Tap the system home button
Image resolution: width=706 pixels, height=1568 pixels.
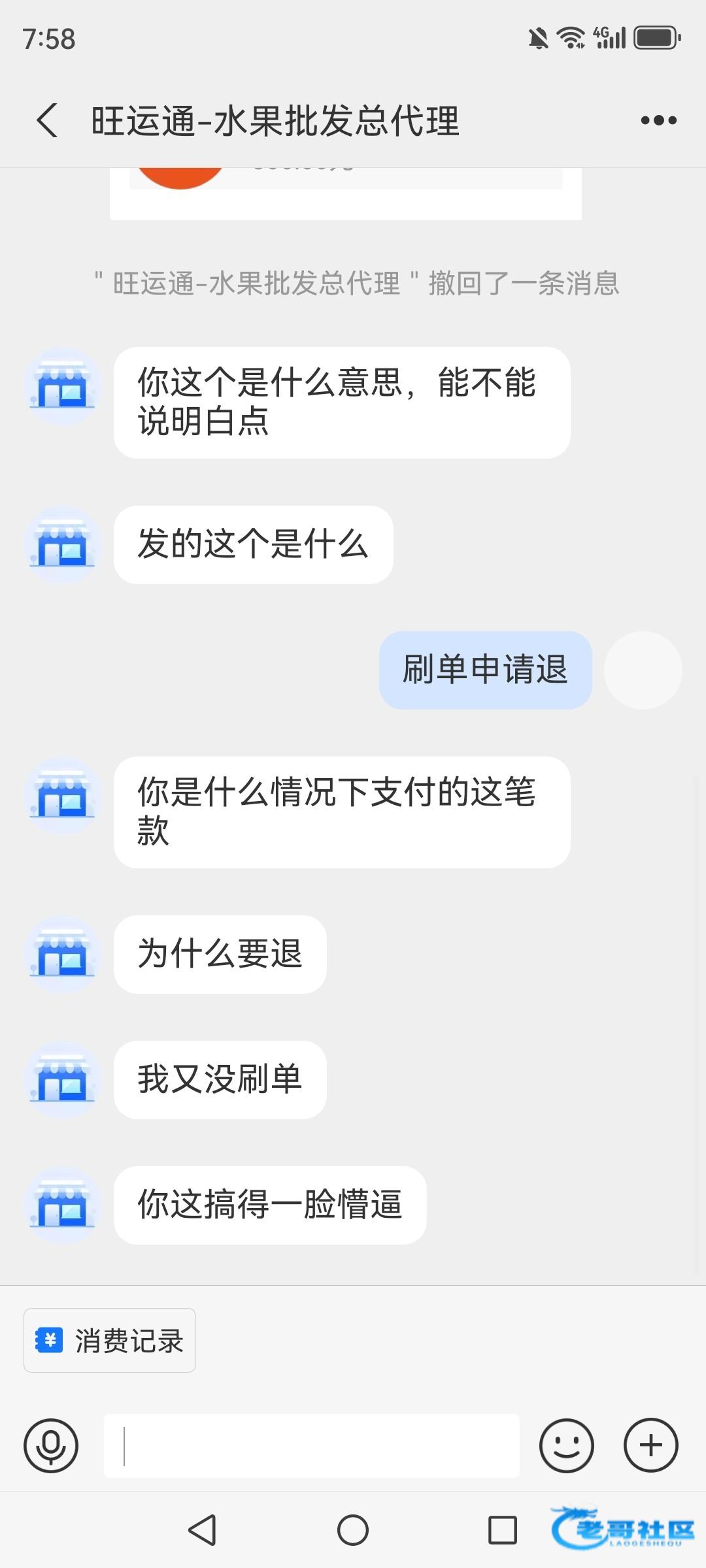tap(353, 1530)
